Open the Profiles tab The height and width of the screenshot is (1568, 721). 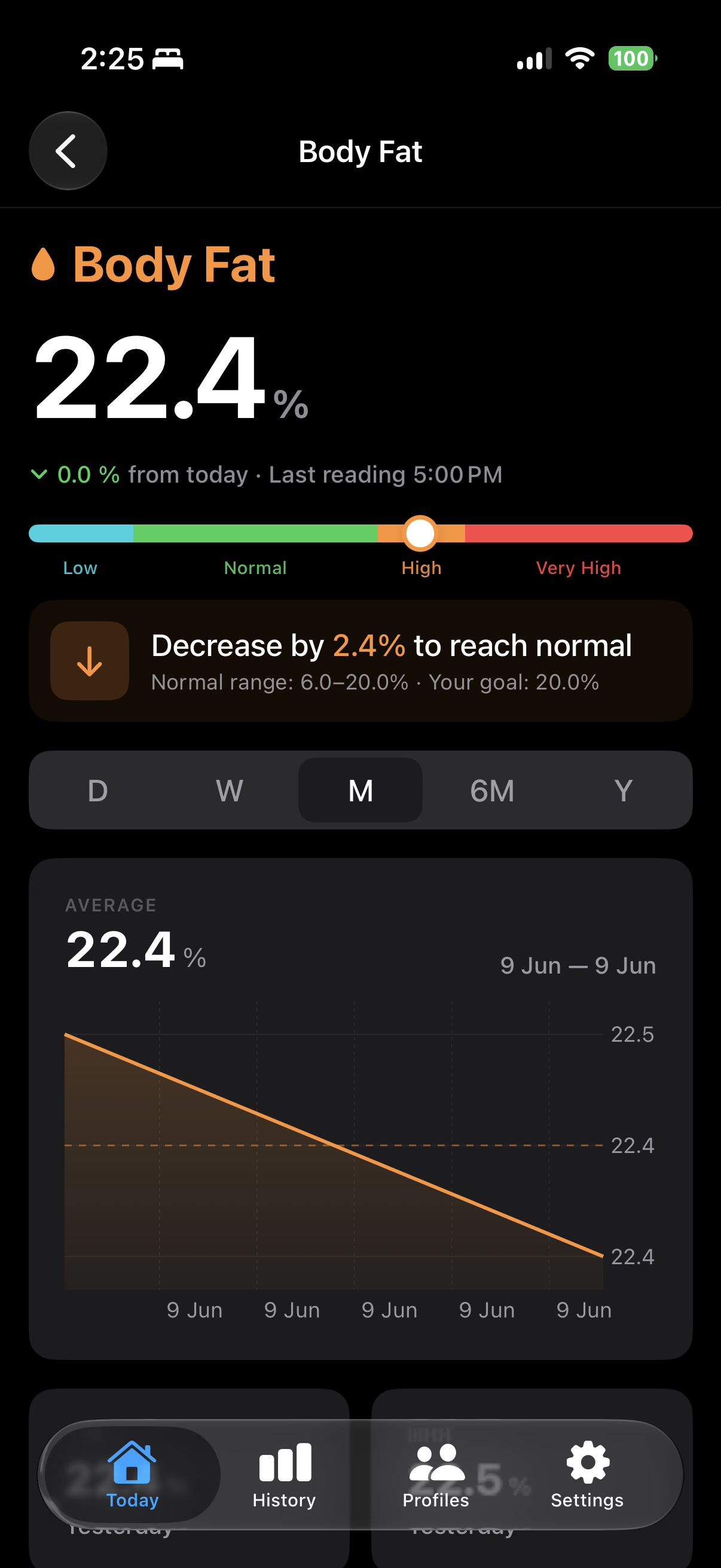[x=436, y=1475]
